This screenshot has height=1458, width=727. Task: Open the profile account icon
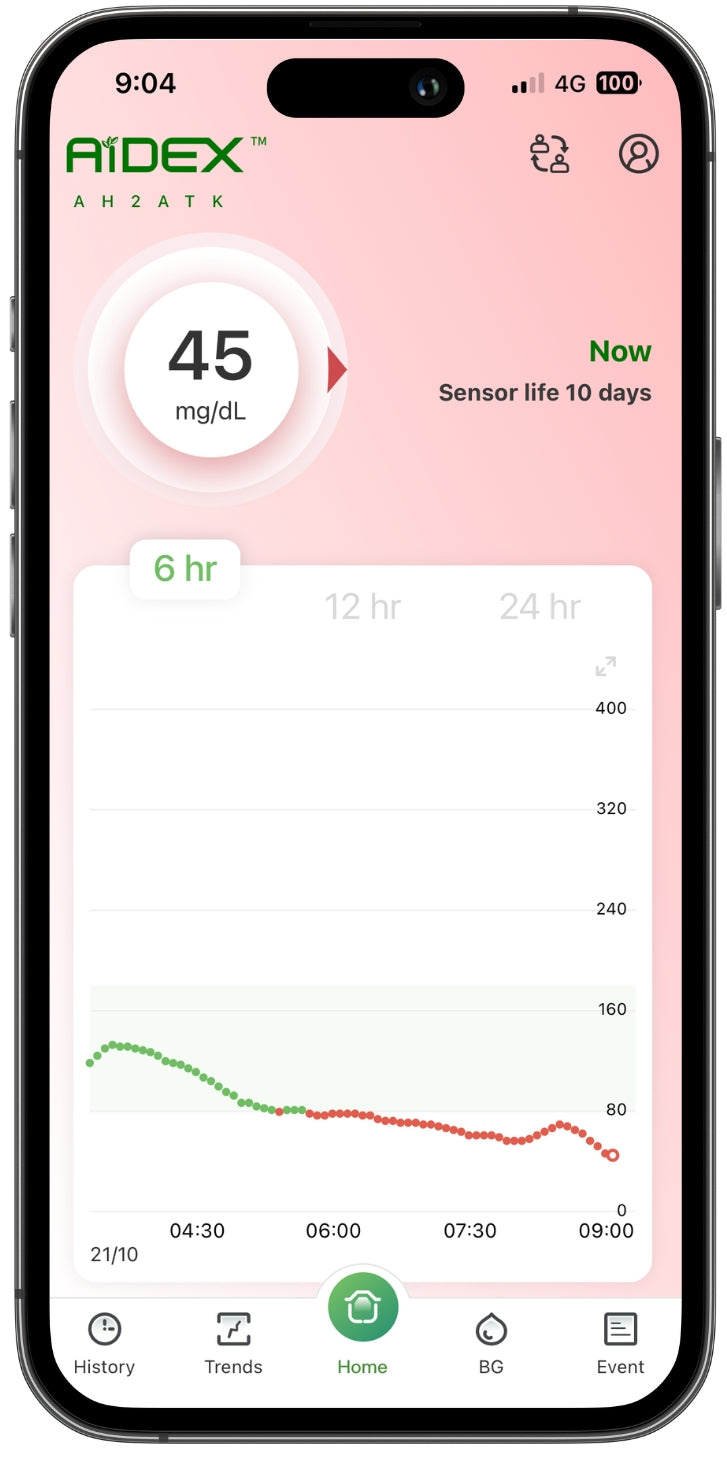tap(639, 154)
